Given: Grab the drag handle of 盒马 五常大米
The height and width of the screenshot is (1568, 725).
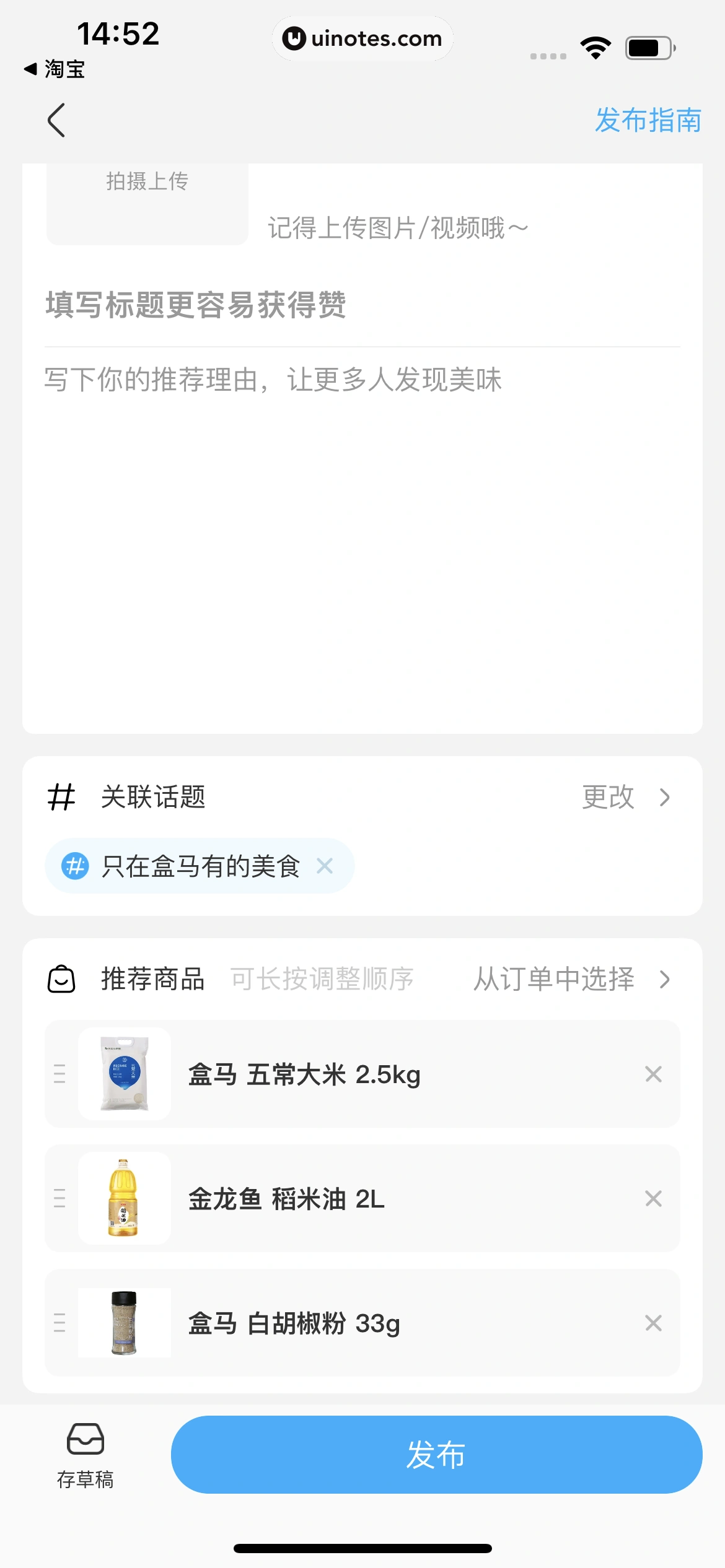Looking at the screenshot, I should pyautogui.click(x=59, y=1074).
